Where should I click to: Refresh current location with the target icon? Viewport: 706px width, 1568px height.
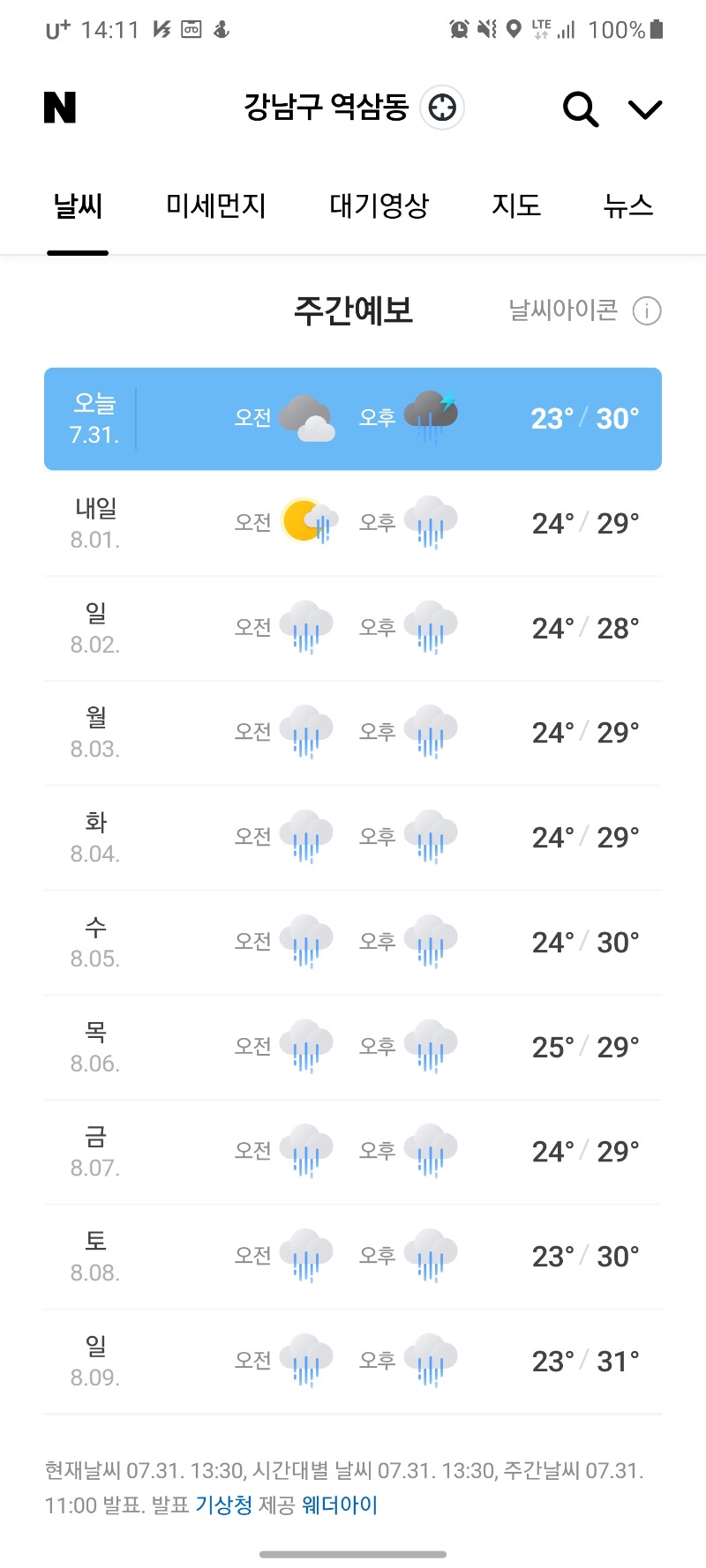pos(442,108)
